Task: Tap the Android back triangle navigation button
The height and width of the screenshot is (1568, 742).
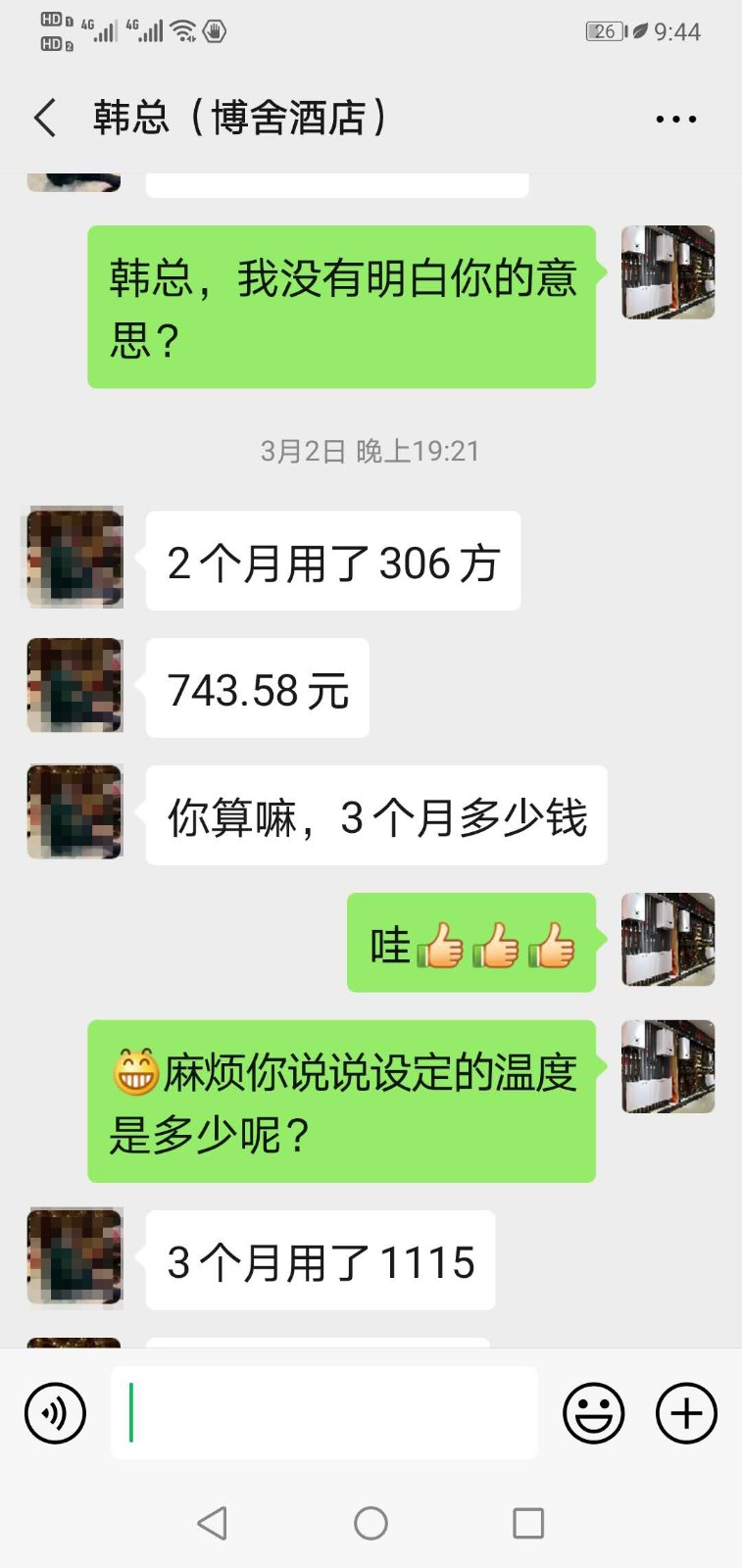Action: coord(212,1524)
